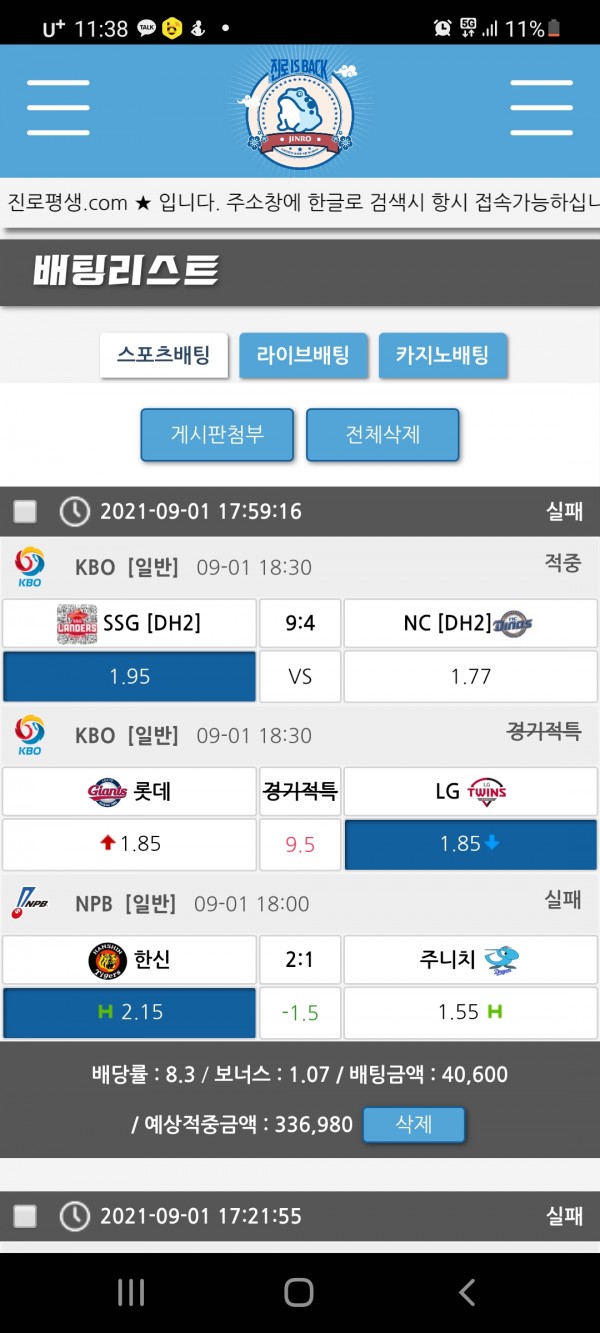Delete this bet with the 삭제 button
Screen dimensions: 600x1333
pyautogui.click(x=413, y=1124)
